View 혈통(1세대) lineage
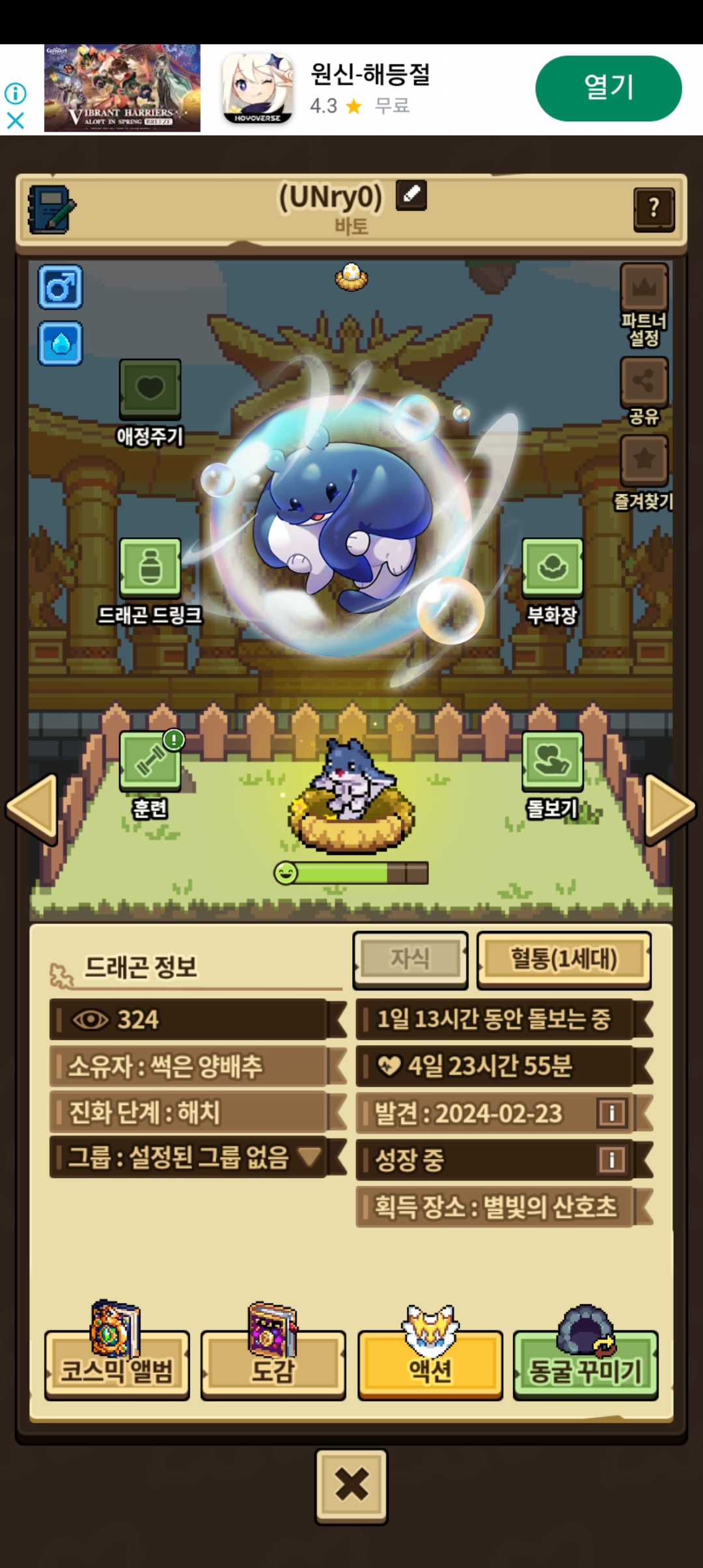Viewport: 703px width, 1568px height. (x=564, y=959)
